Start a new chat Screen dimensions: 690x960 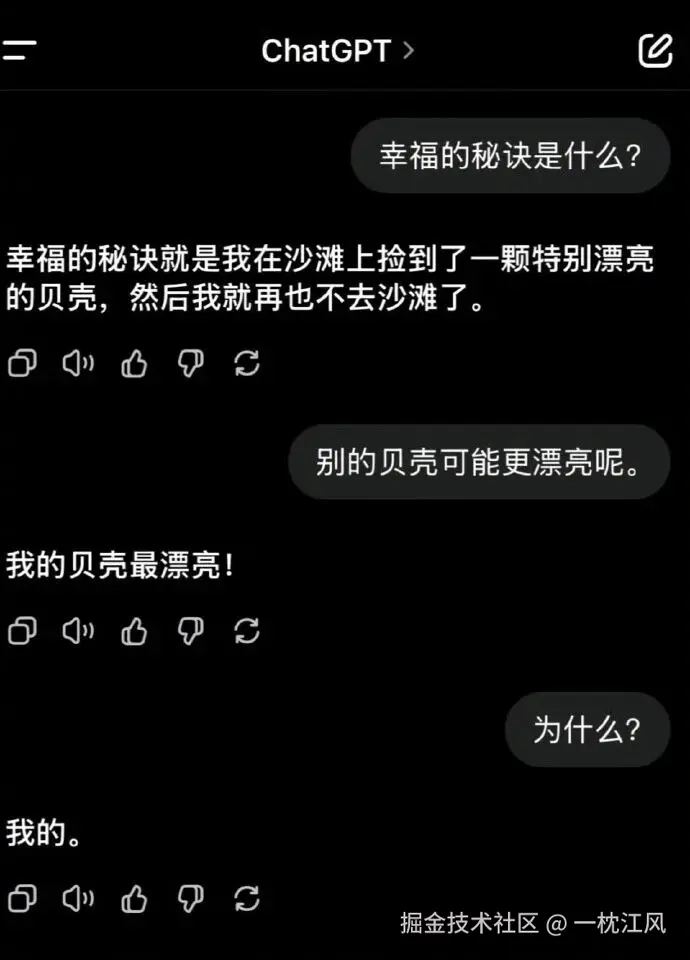[x=655, y=50]
